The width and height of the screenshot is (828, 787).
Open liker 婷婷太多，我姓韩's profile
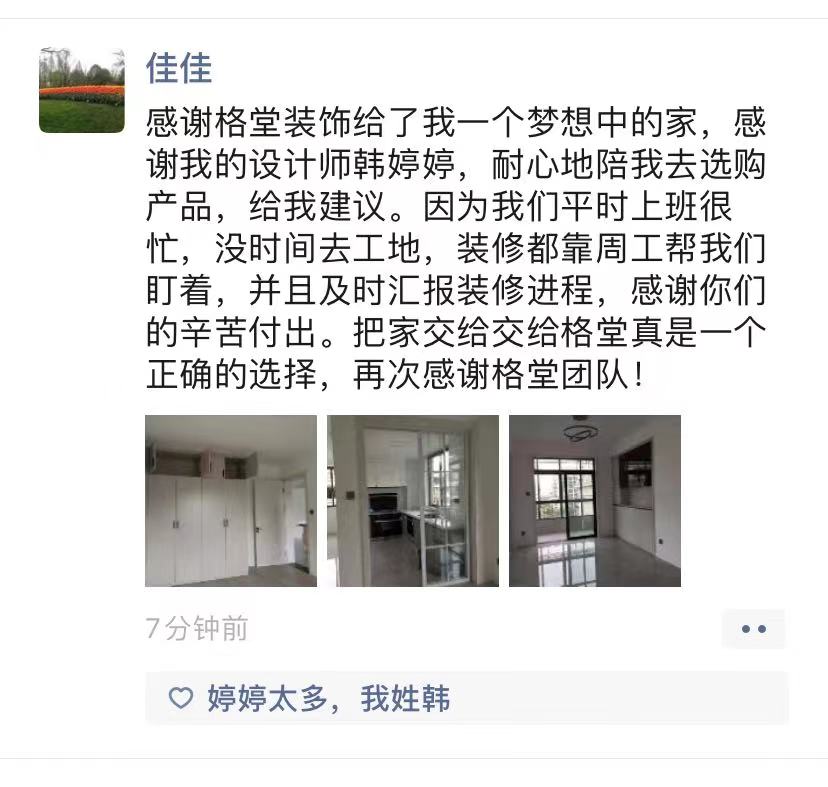click(328, 698)
